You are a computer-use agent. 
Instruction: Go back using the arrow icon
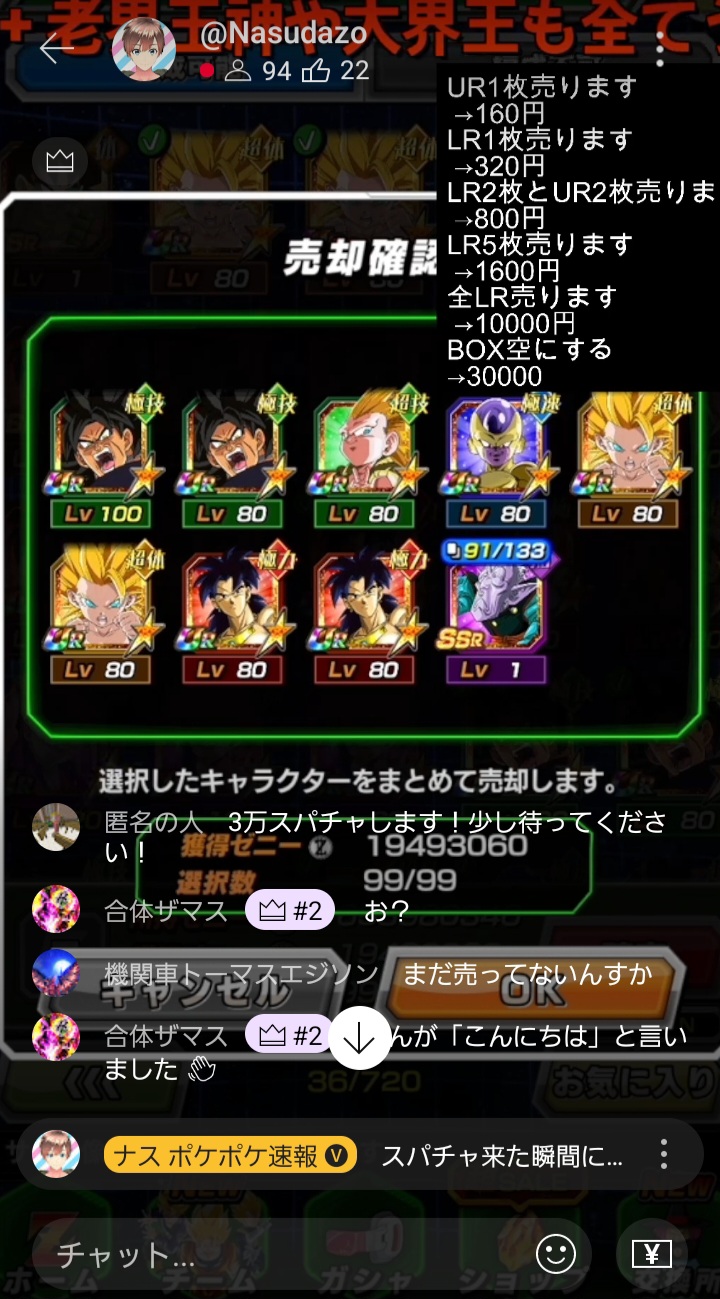[x=57, y=47]
